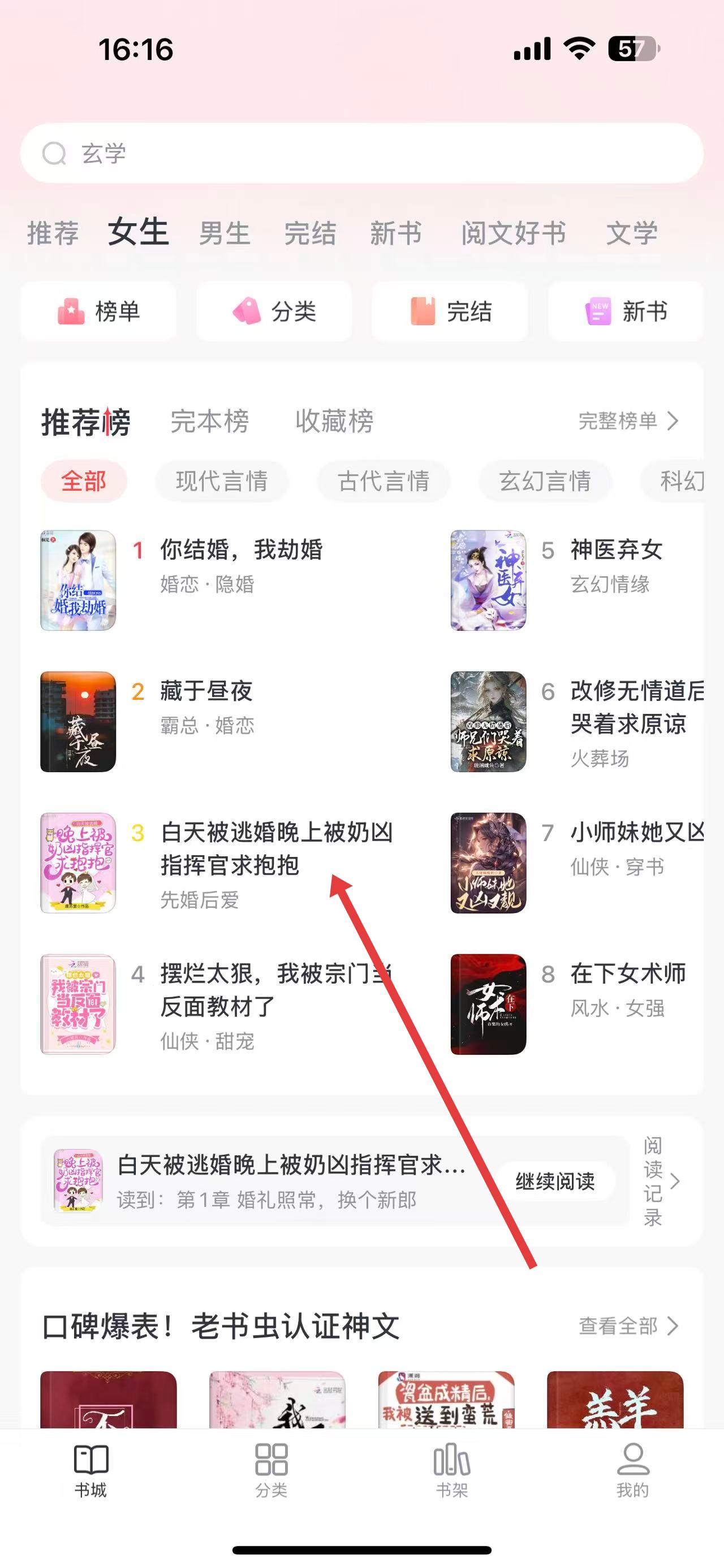Screen dimensions: 724x1568
Task: Switch to the 完本榜 ranking
Action: 209,421
